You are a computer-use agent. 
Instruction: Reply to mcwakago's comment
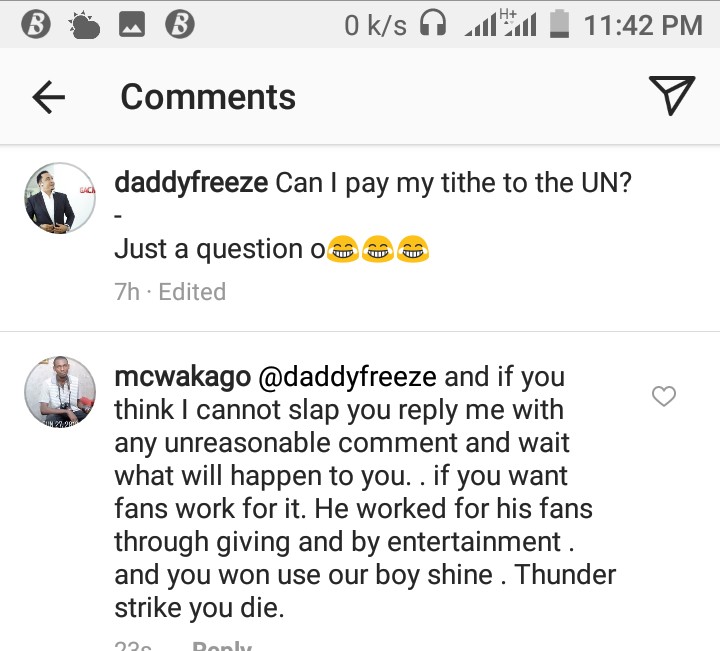221,646
